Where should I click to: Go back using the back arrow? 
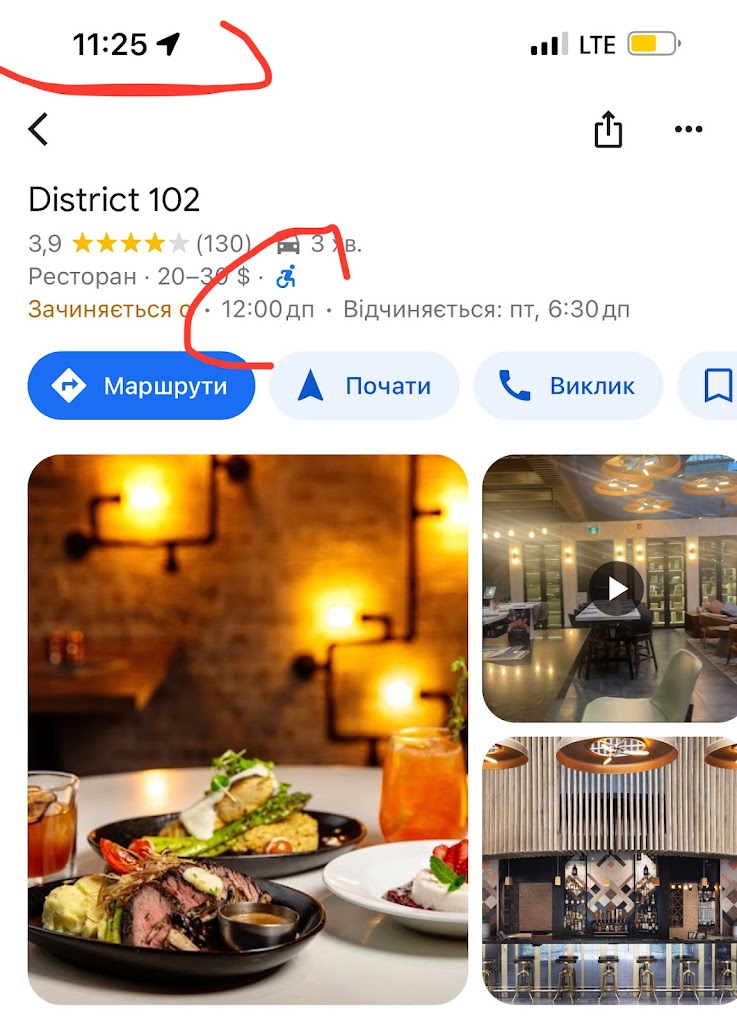[38, 130]
